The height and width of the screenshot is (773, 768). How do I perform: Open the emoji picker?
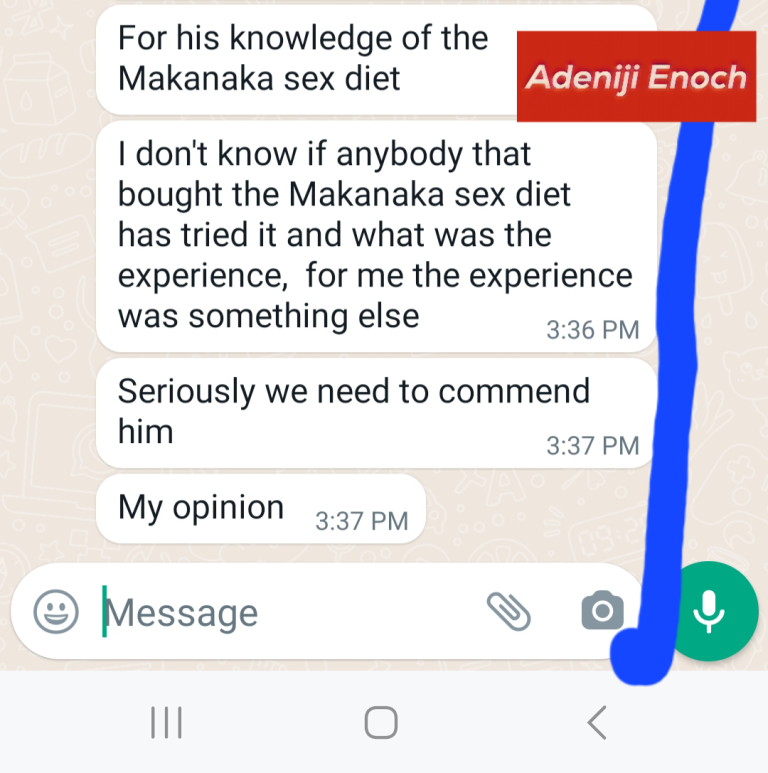(55, 611)
